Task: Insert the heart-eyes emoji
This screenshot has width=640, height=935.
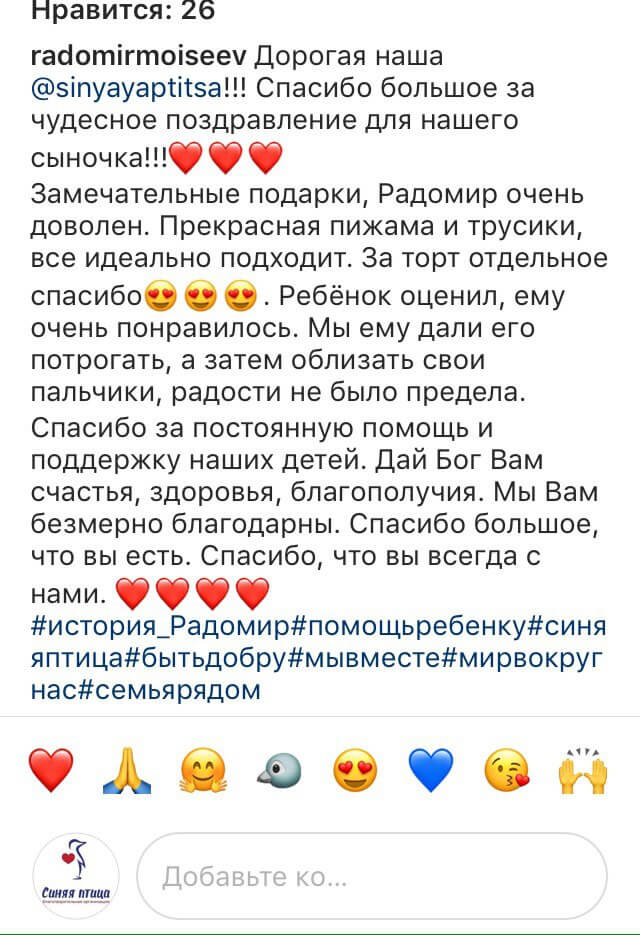Action: coord(355,770)
